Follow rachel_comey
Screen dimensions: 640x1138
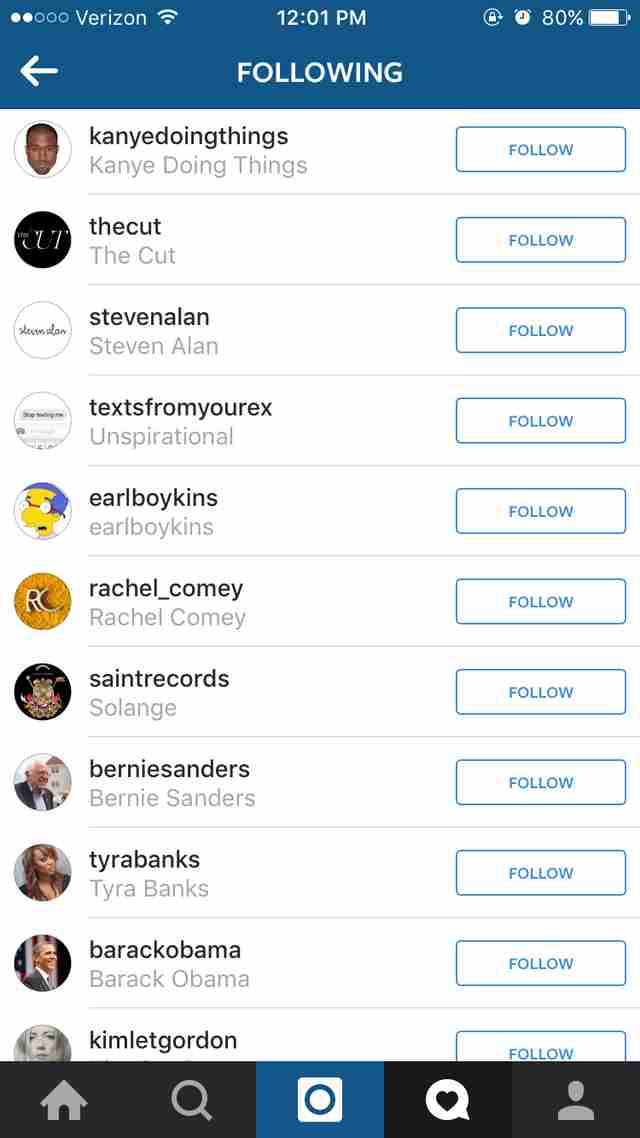(541, 601)
